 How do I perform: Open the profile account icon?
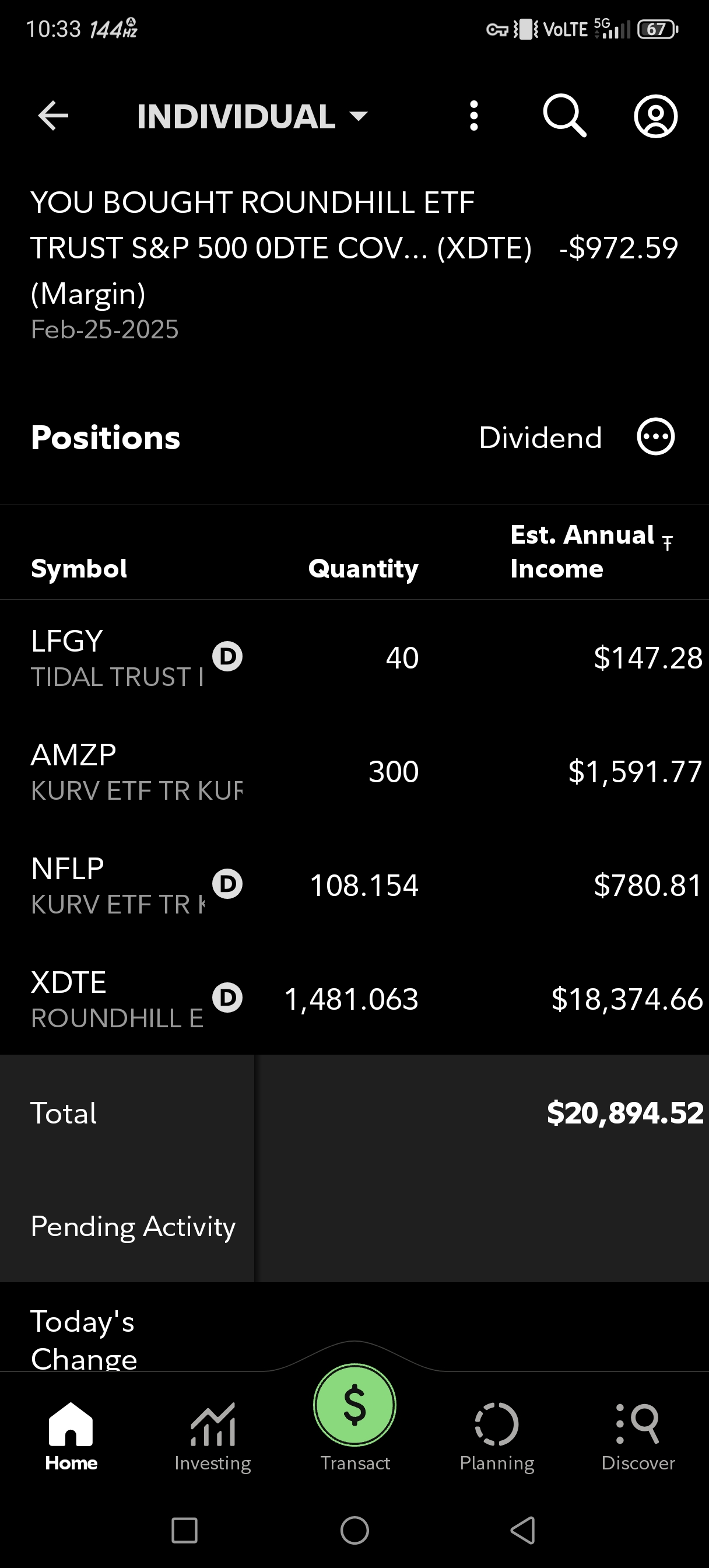[x=655, y=116]
